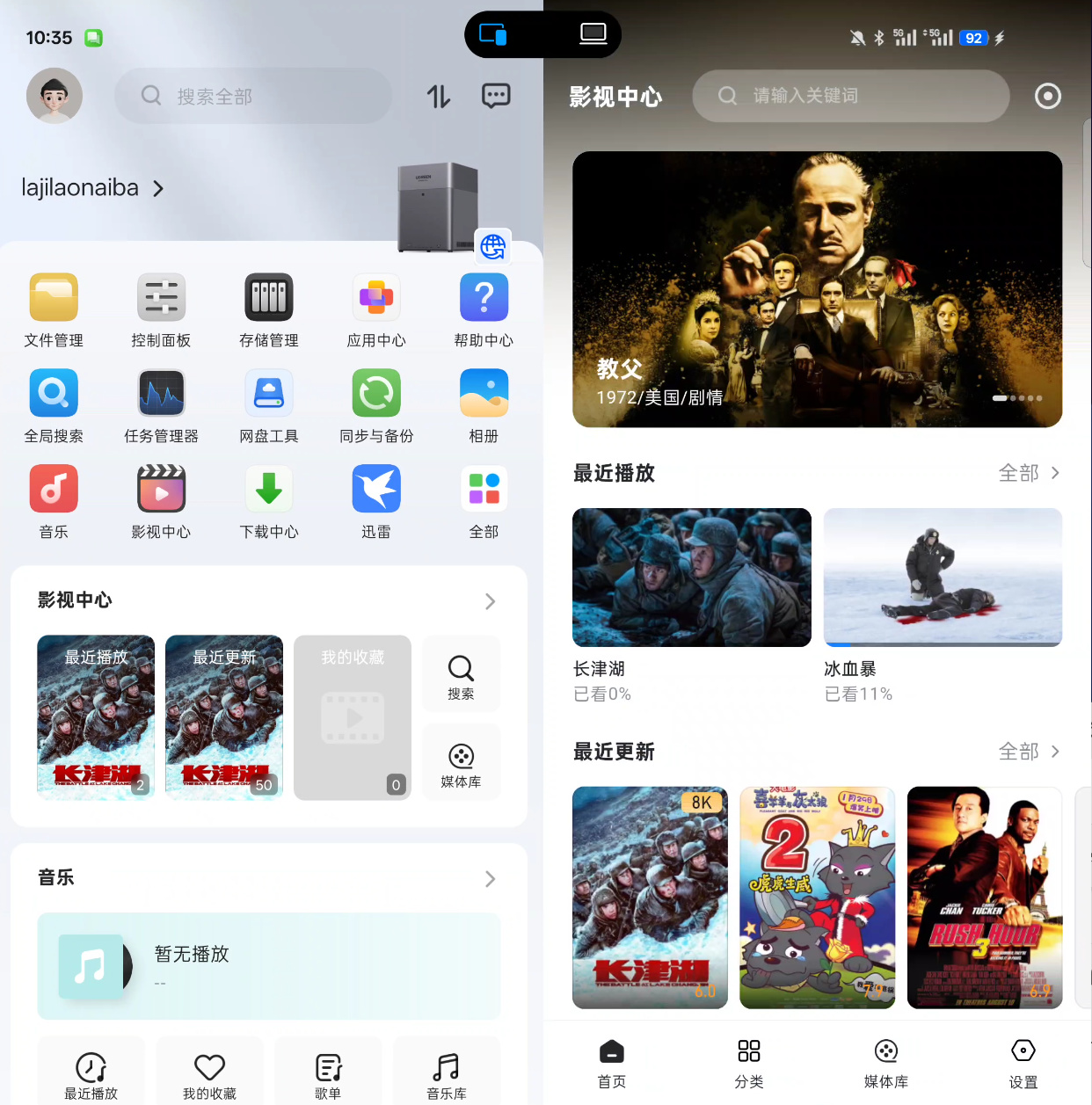The height and width of the screenshot is (1105, 1092).
Task: Open the lajilaonaiba device details
Action: click(x=92, y=188)
